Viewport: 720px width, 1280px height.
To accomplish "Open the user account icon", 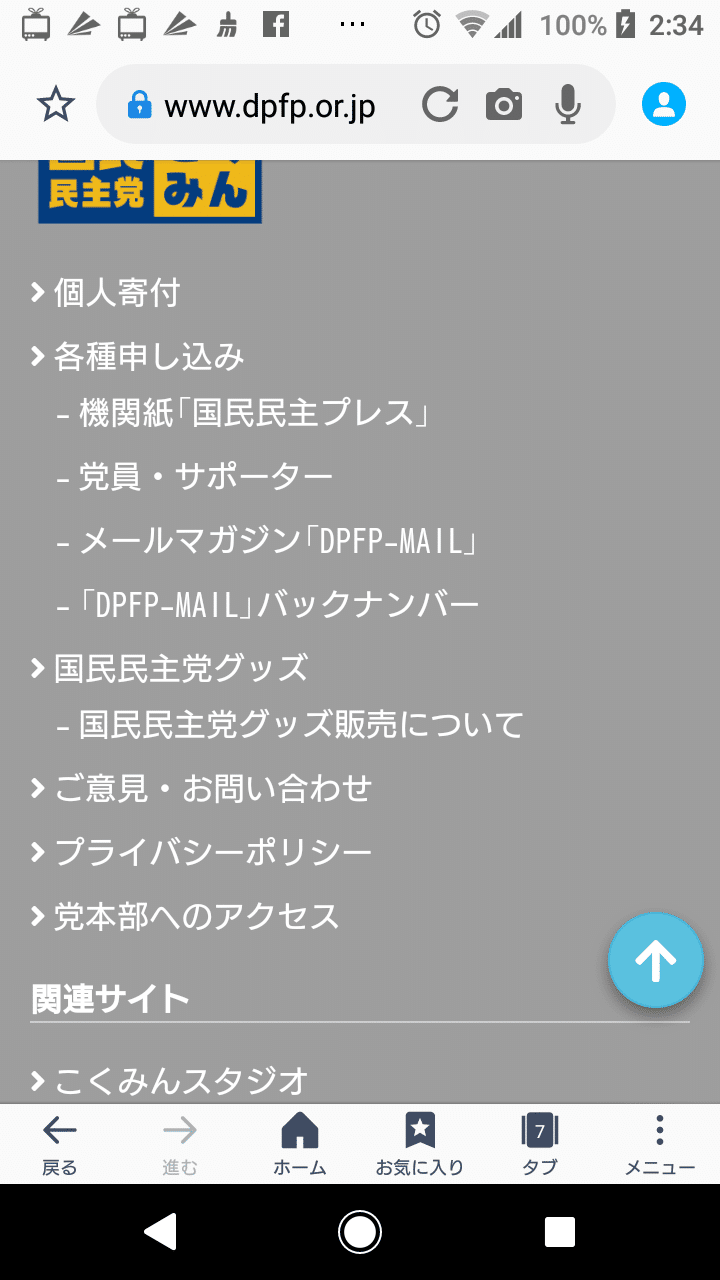I will pos(664,104).
